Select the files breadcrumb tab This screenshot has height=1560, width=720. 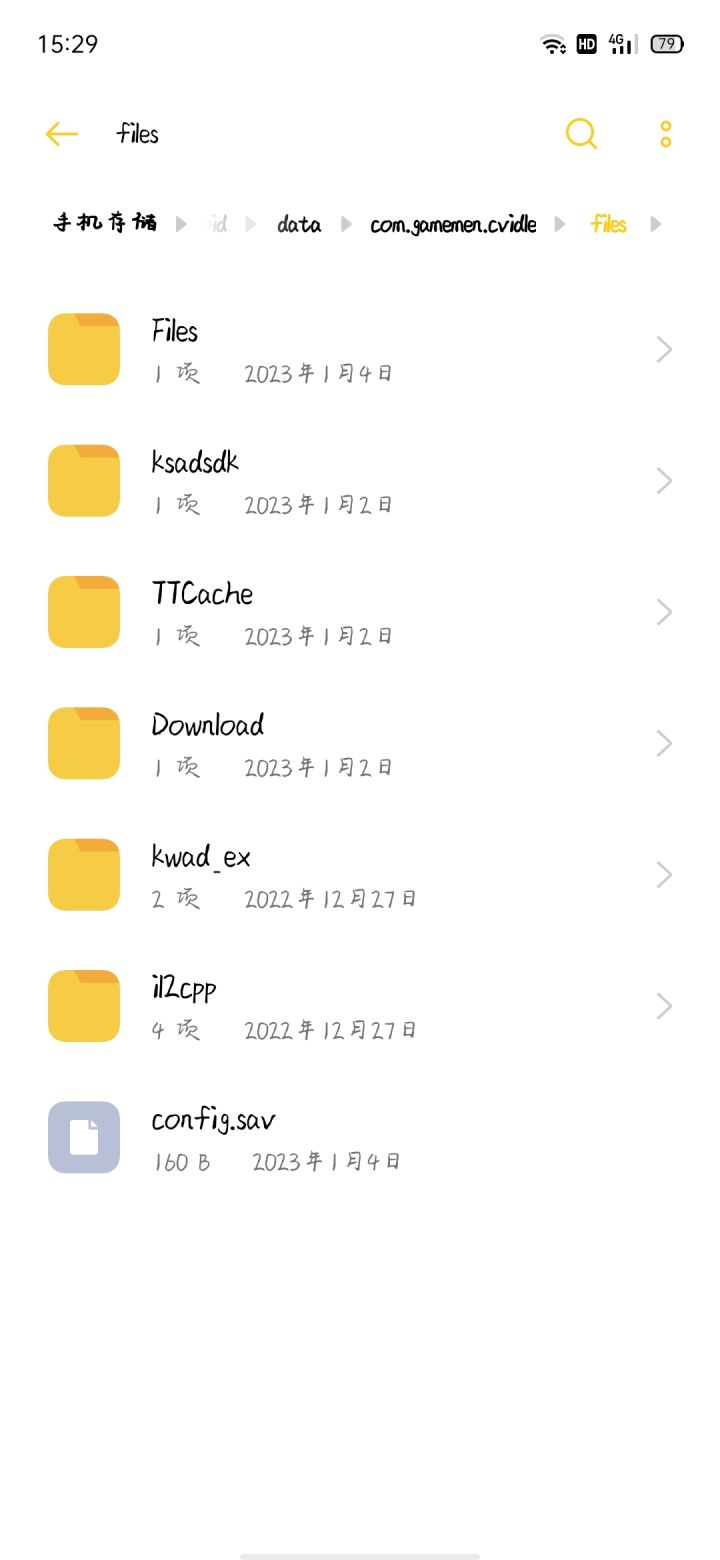[607, 224]
